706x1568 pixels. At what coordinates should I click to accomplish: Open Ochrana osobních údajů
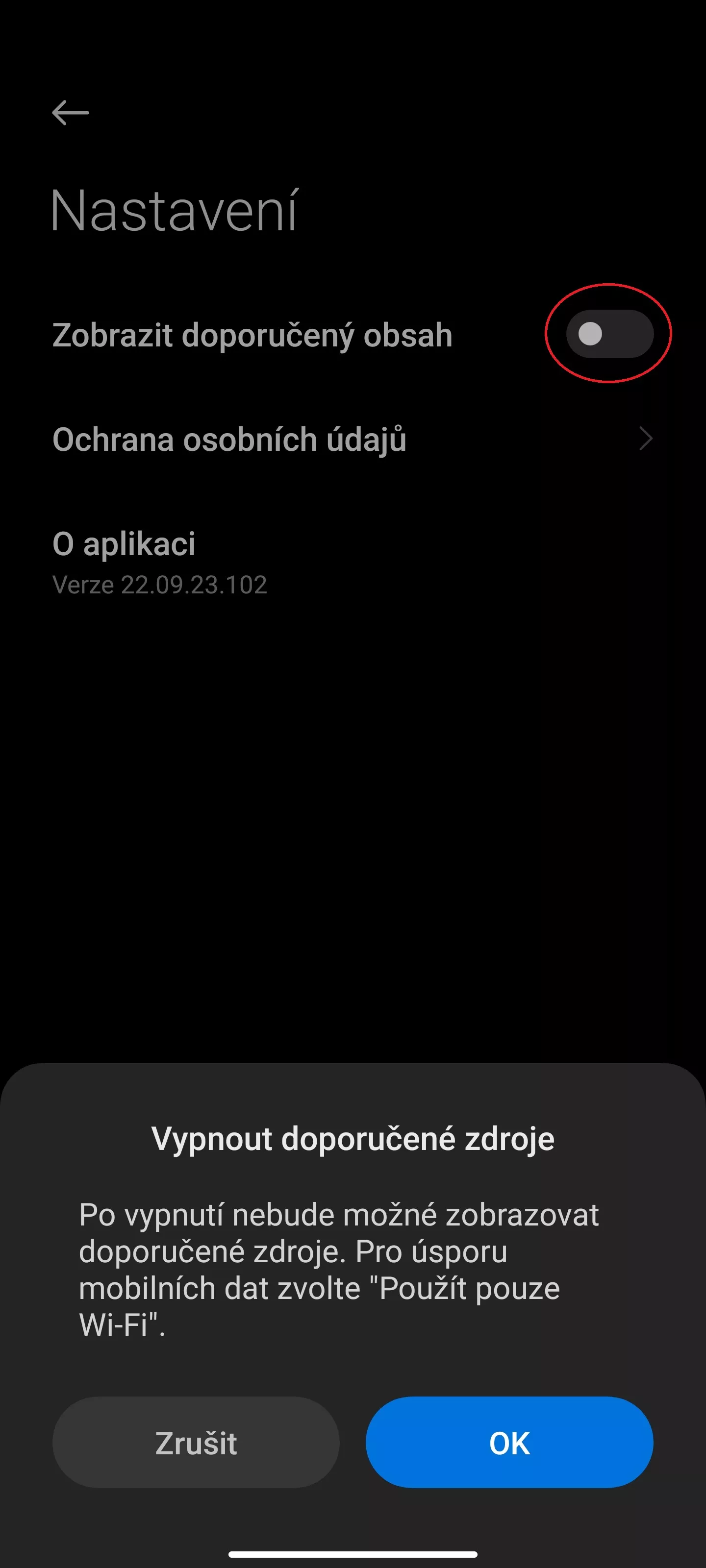[352, 439]
